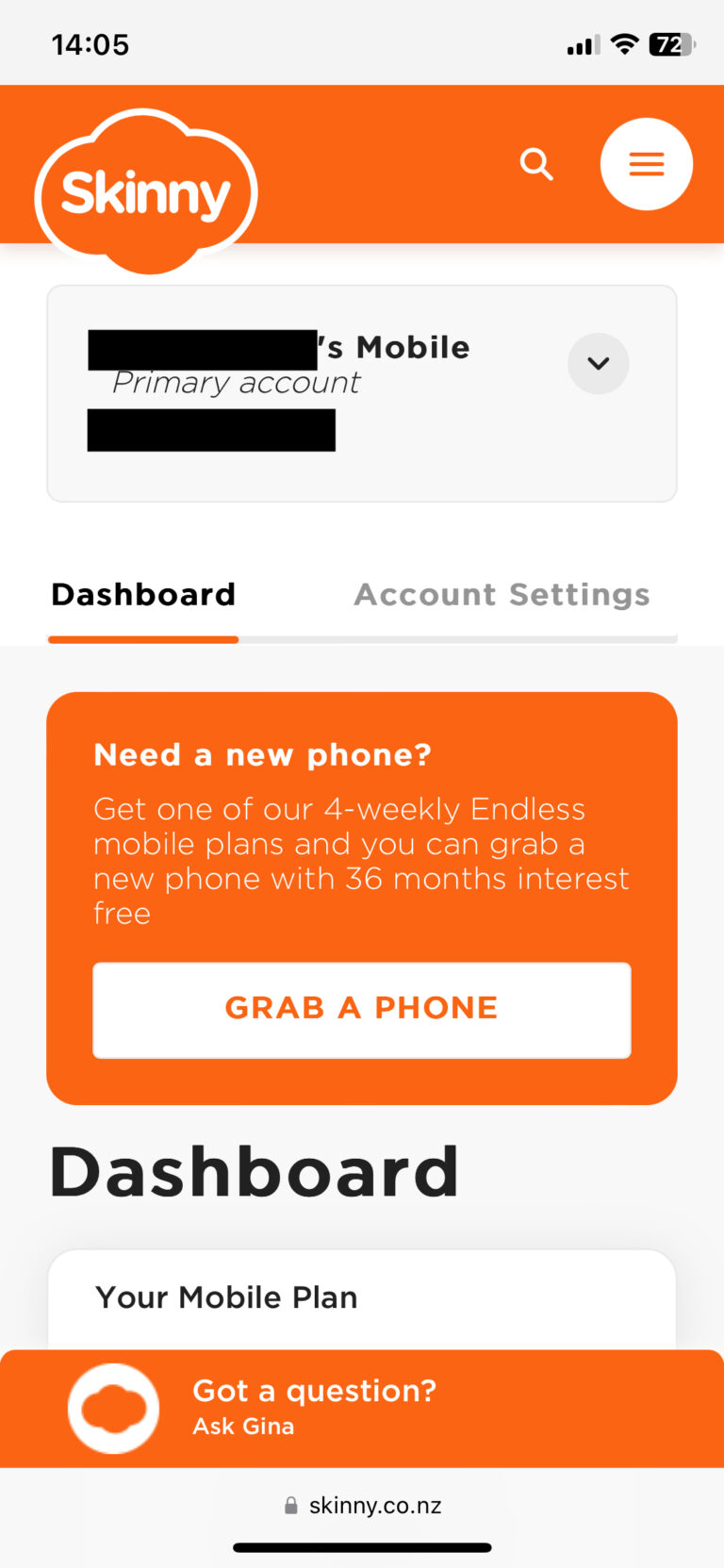Go to the Skinny home logo

(146, 193)
